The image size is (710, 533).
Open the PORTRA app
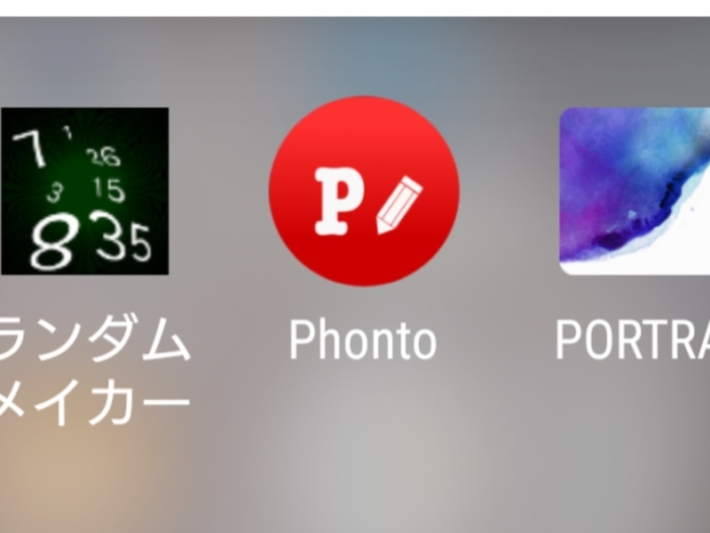pos(635,191)
